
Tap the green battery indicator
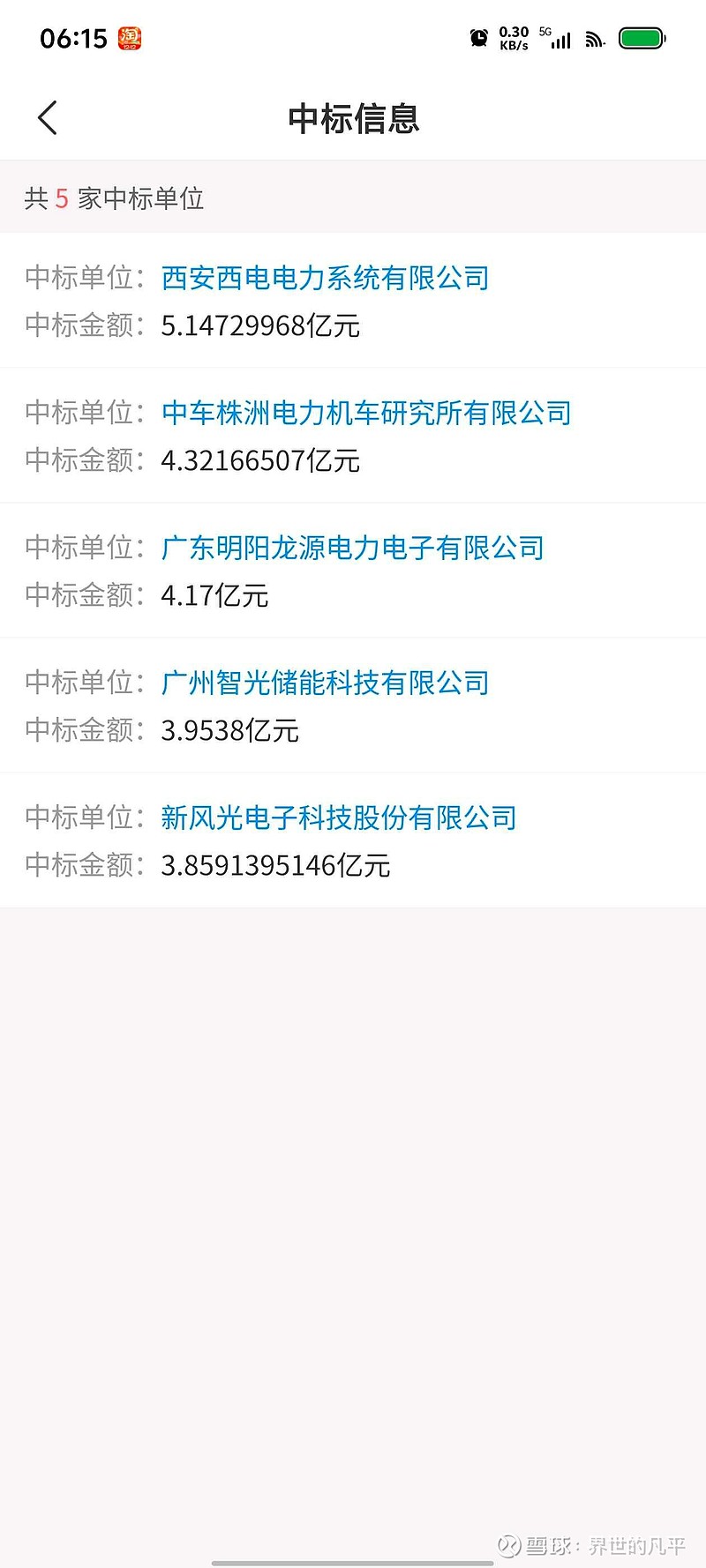tap(642, 38)
